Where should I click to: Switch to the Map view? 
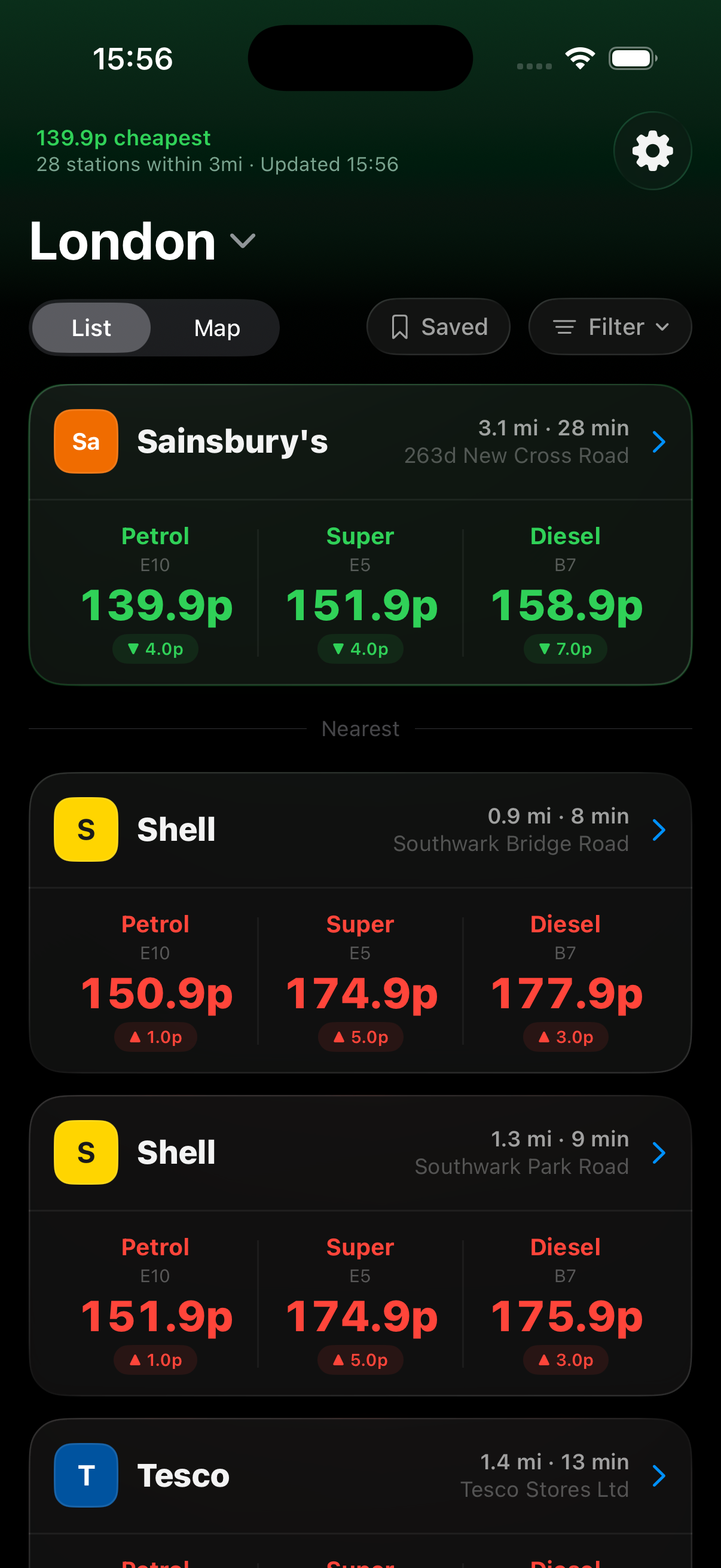tap(216, 328)
